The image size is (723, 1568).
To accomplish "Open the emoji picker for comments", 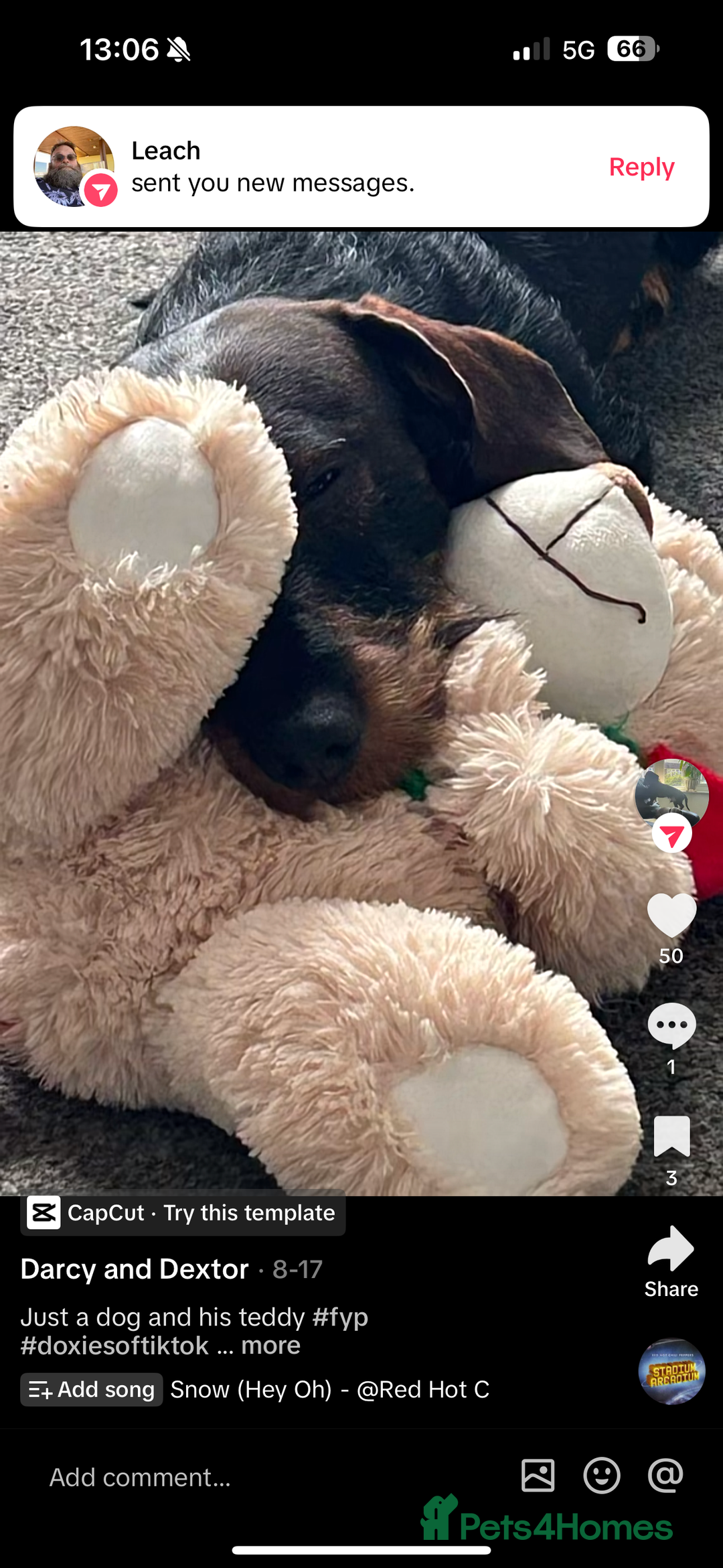I will tap(601, 1476).
